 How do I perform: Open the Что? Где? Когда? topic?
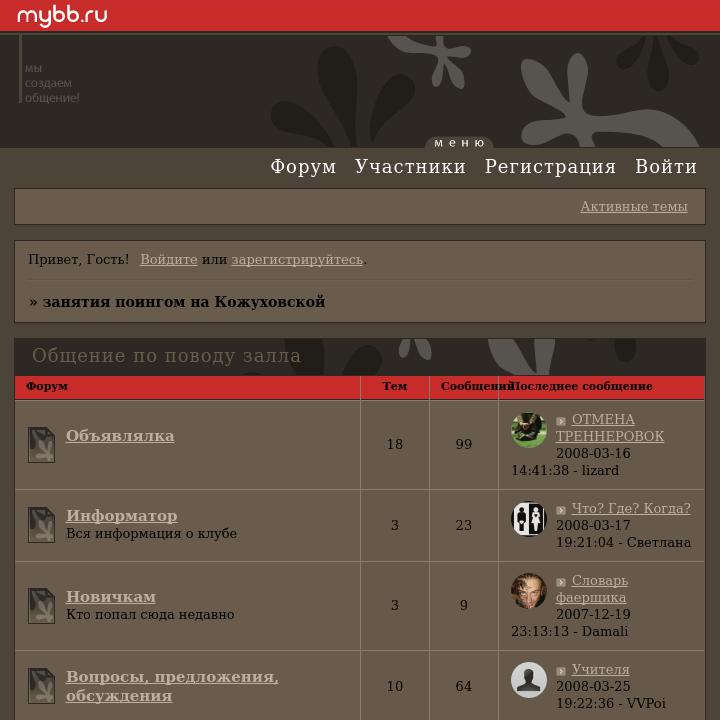[x=630, y=509]
